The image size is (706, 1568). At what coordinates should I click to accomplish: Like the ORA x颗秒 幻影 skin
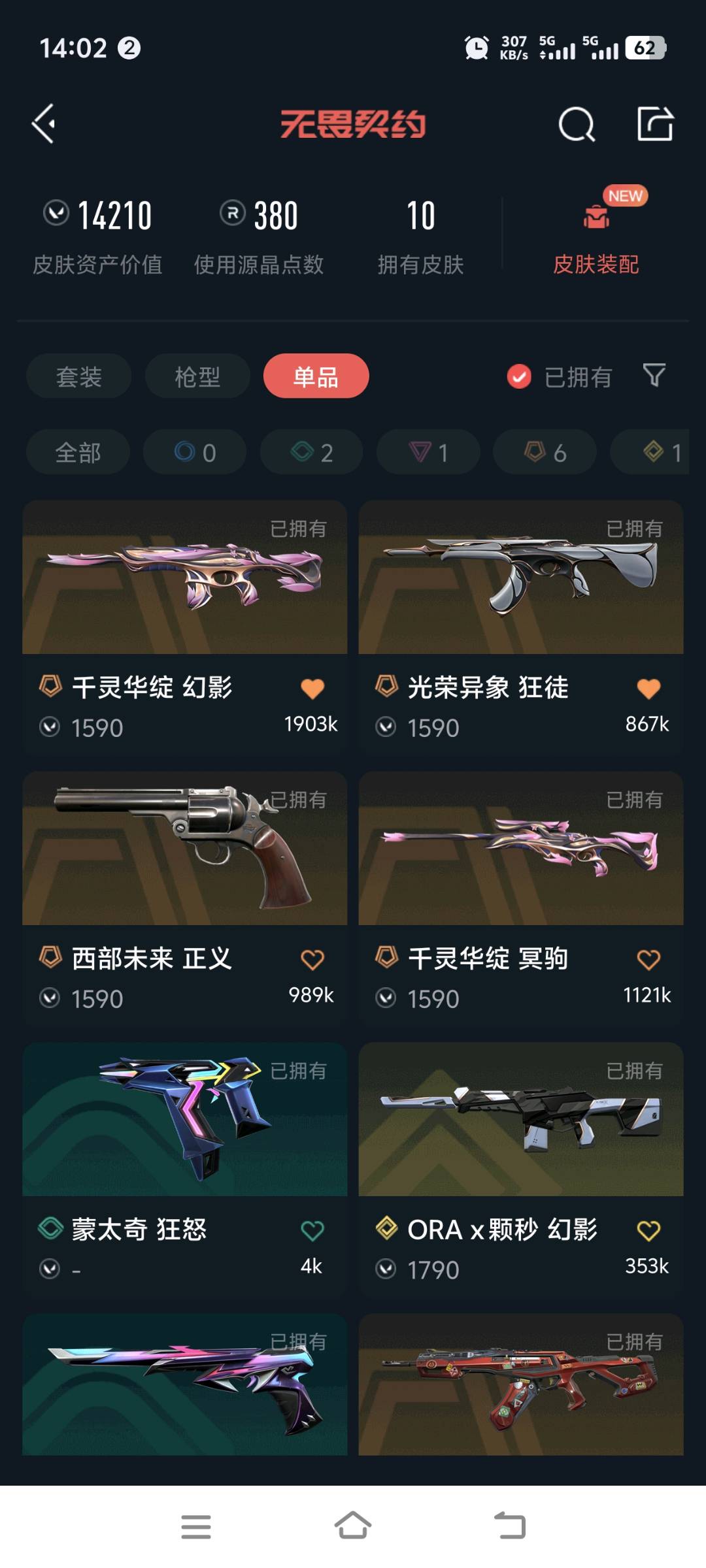[648, 1230]
